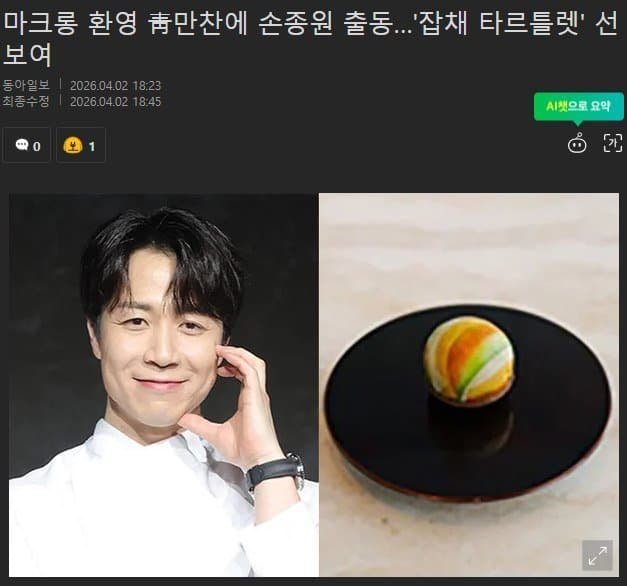Open the font size adjustment icon
The image size is (627, 586).
pos(612,143)
